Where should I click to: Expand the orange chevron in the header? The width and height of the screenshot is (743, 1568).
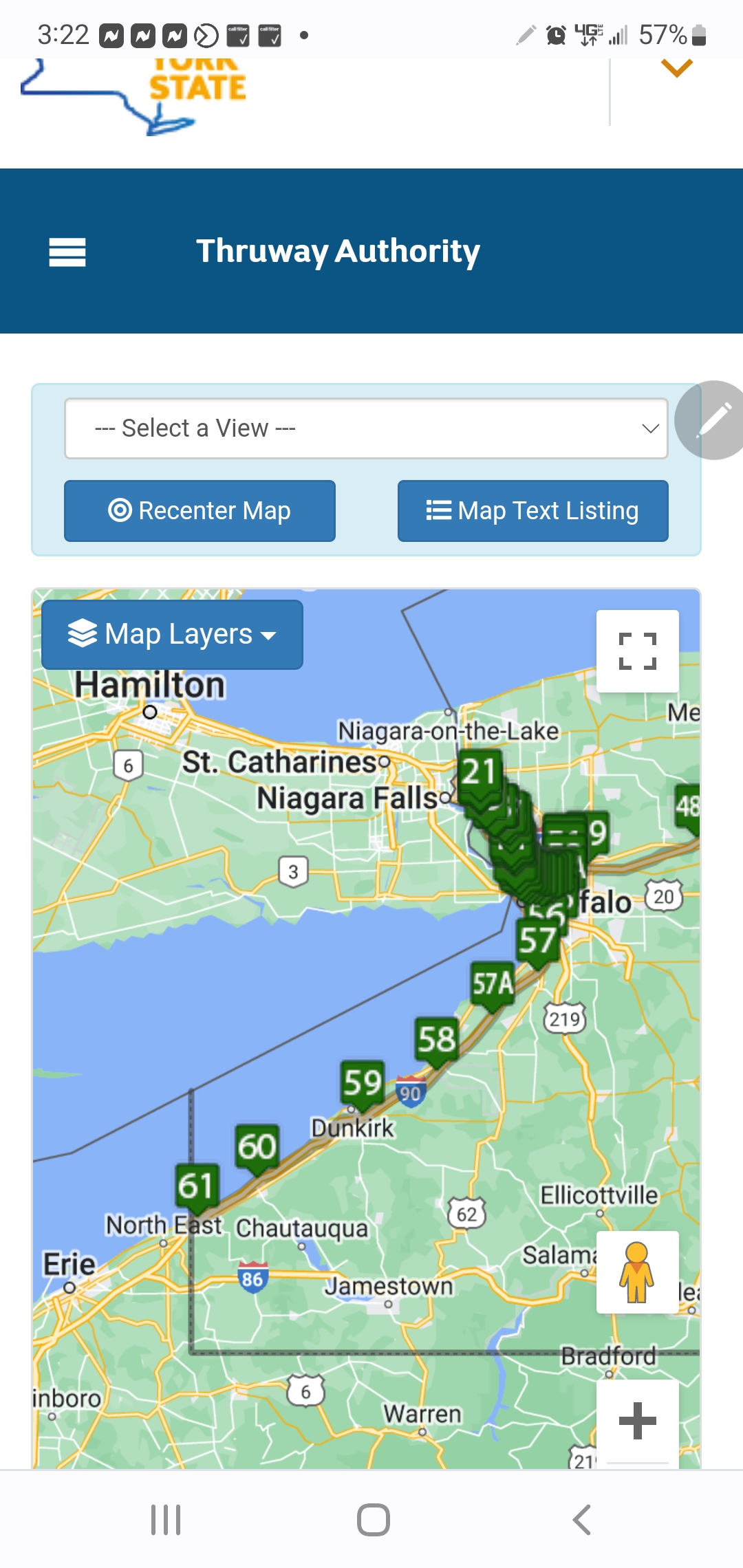pyautogui.click(x=677, y=67)
